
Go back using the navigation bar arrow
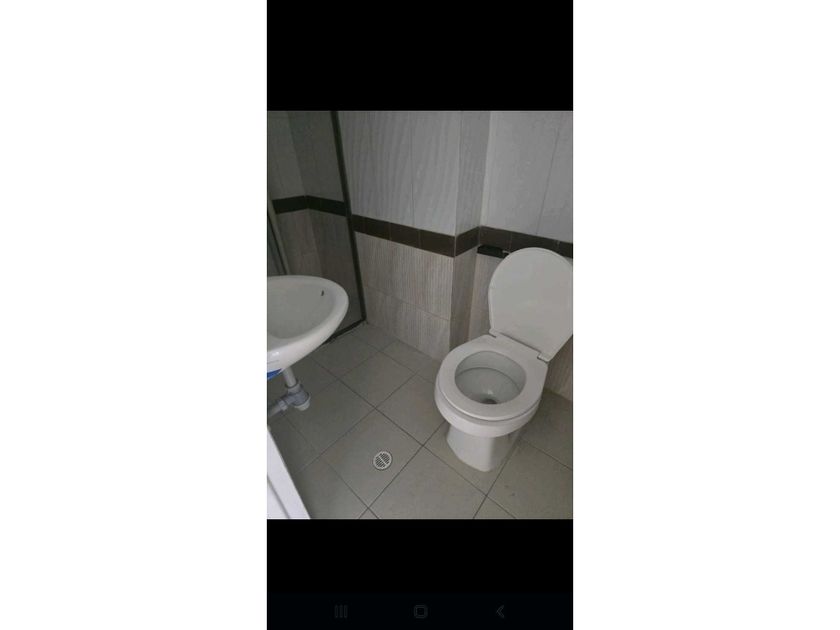click(x=500, y=611)
